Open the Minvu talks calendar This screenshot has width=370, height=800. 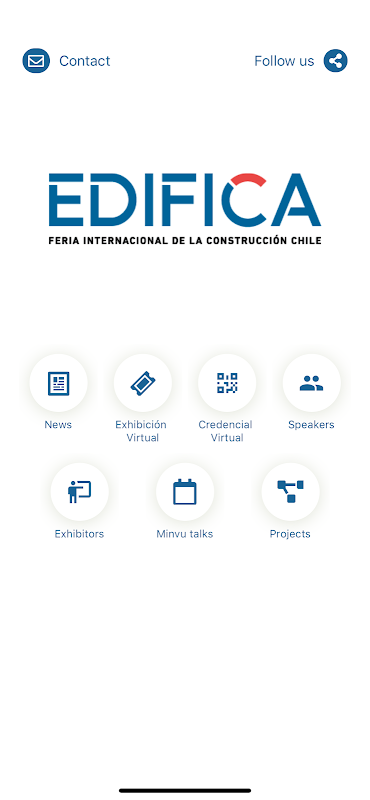click(185, 492)
